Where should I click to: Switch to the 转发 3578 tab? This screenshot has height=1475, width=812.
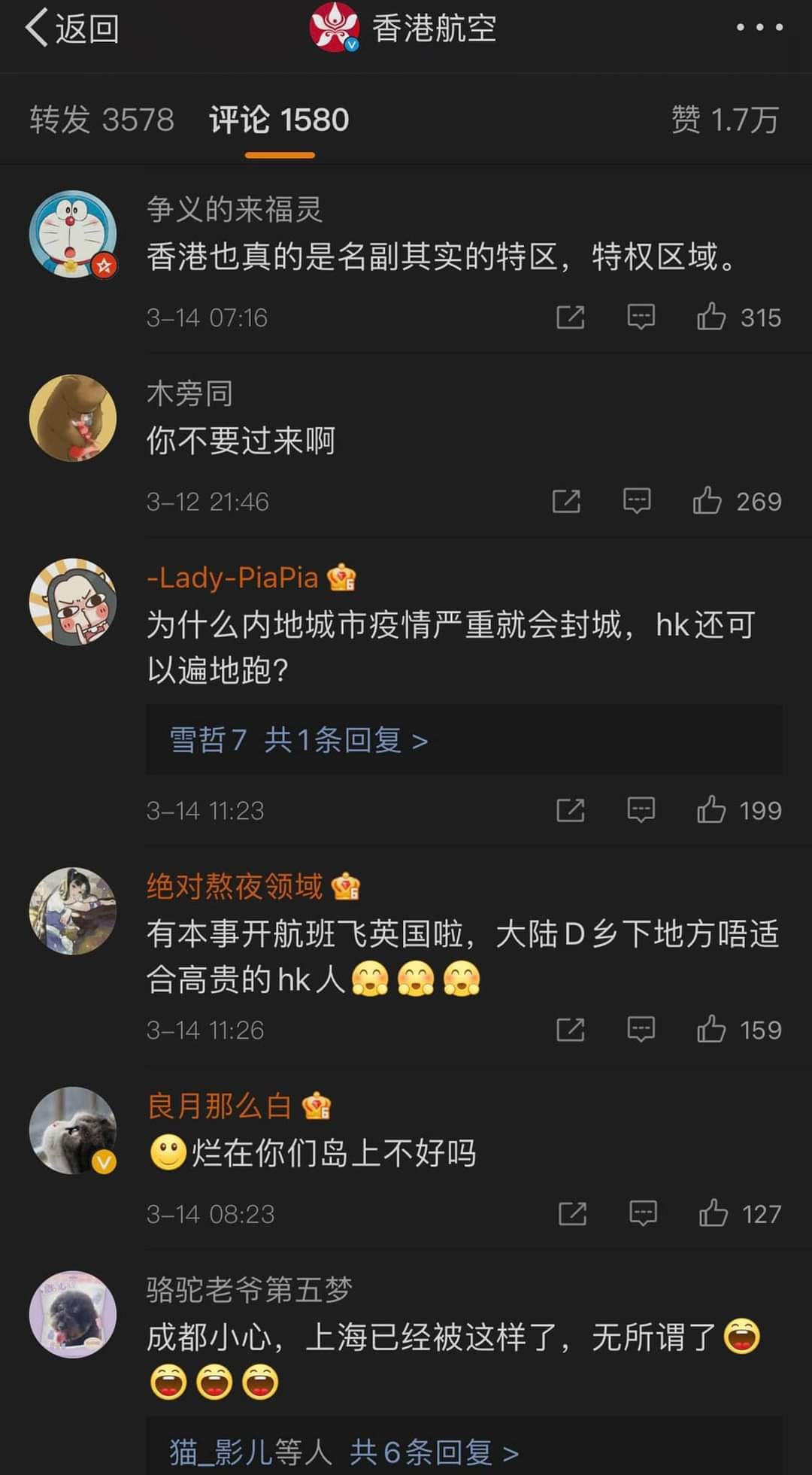pos(101,120)
